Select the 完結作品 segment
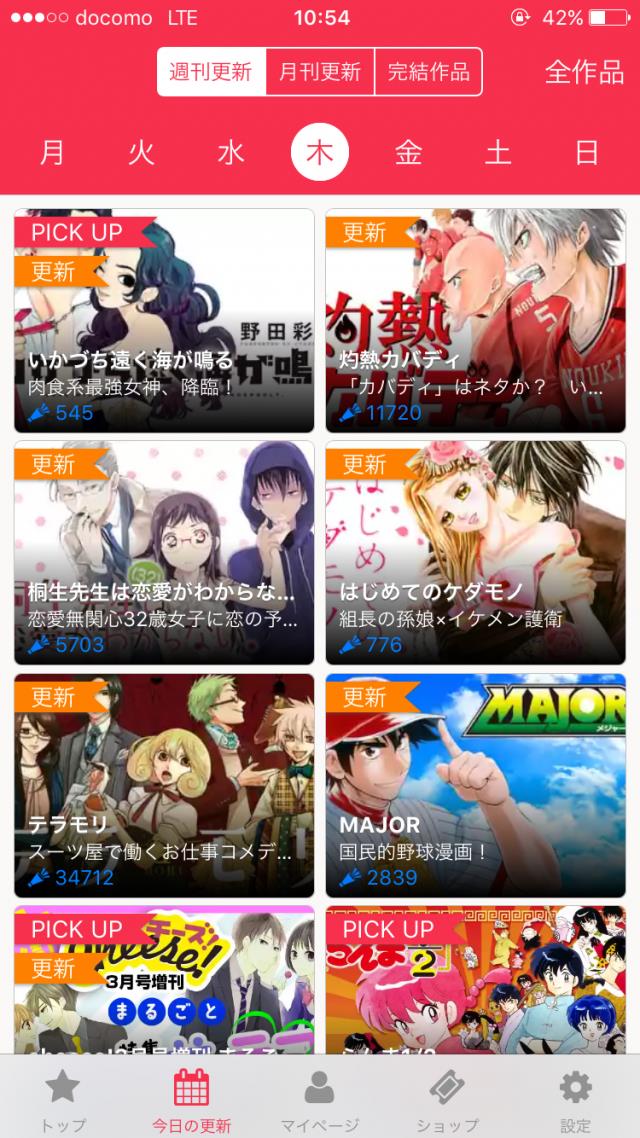This screenshot has width=640, height=1138. pyautogui.click(x=428, y=72)
